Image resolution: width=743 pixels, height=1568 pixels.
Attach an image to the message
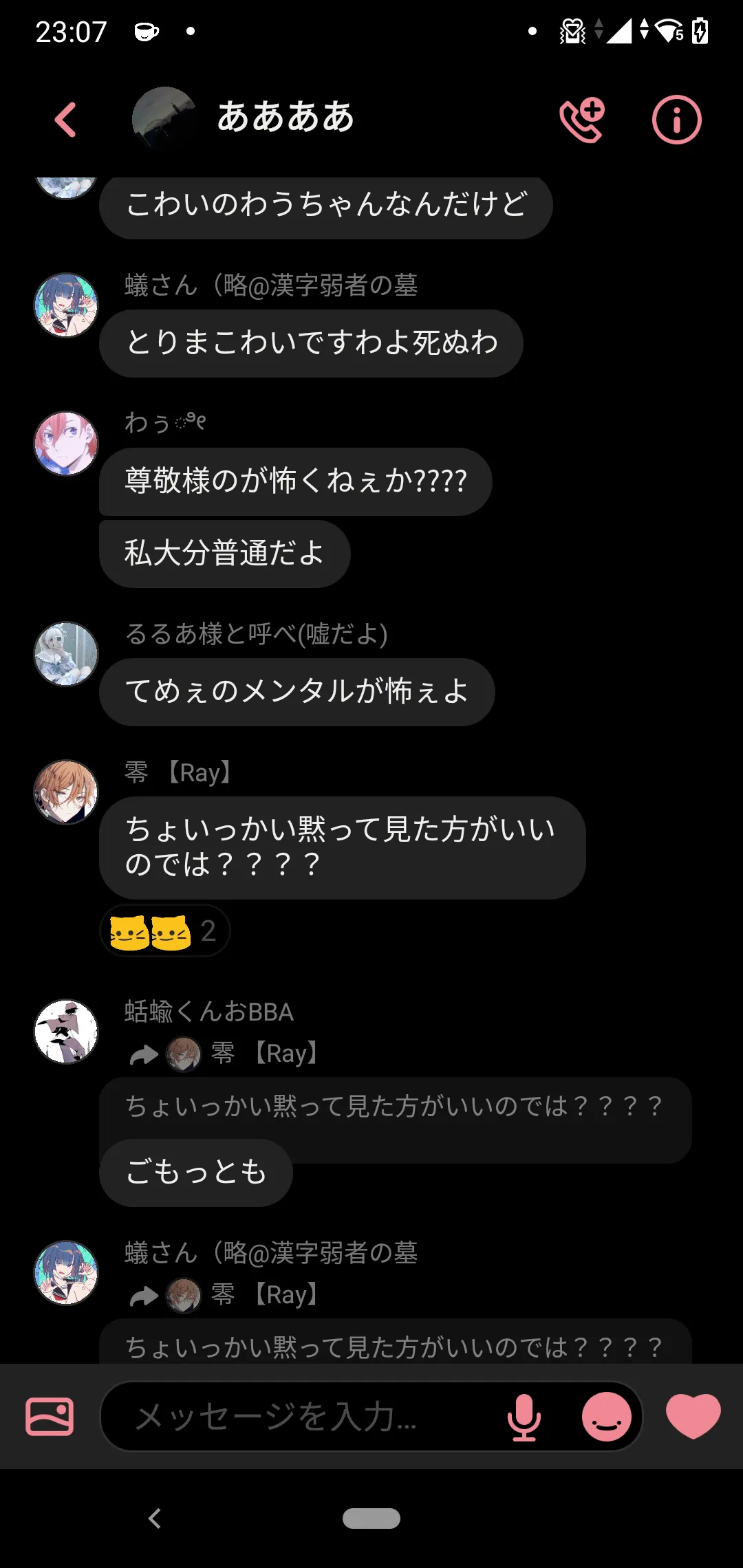(x=50, y=1416)
